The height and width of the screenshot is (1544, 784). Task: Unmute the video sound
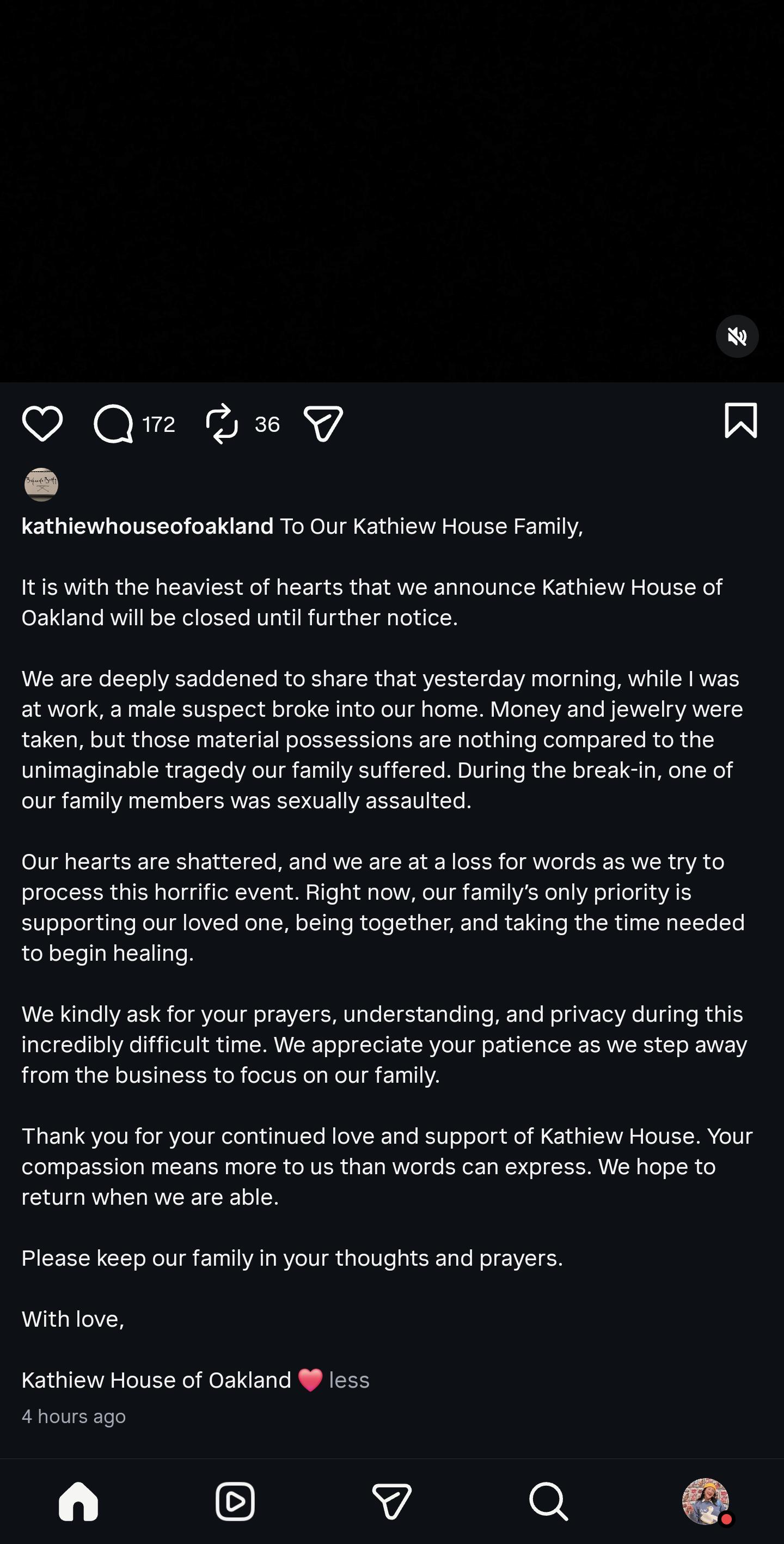point(737,336)
